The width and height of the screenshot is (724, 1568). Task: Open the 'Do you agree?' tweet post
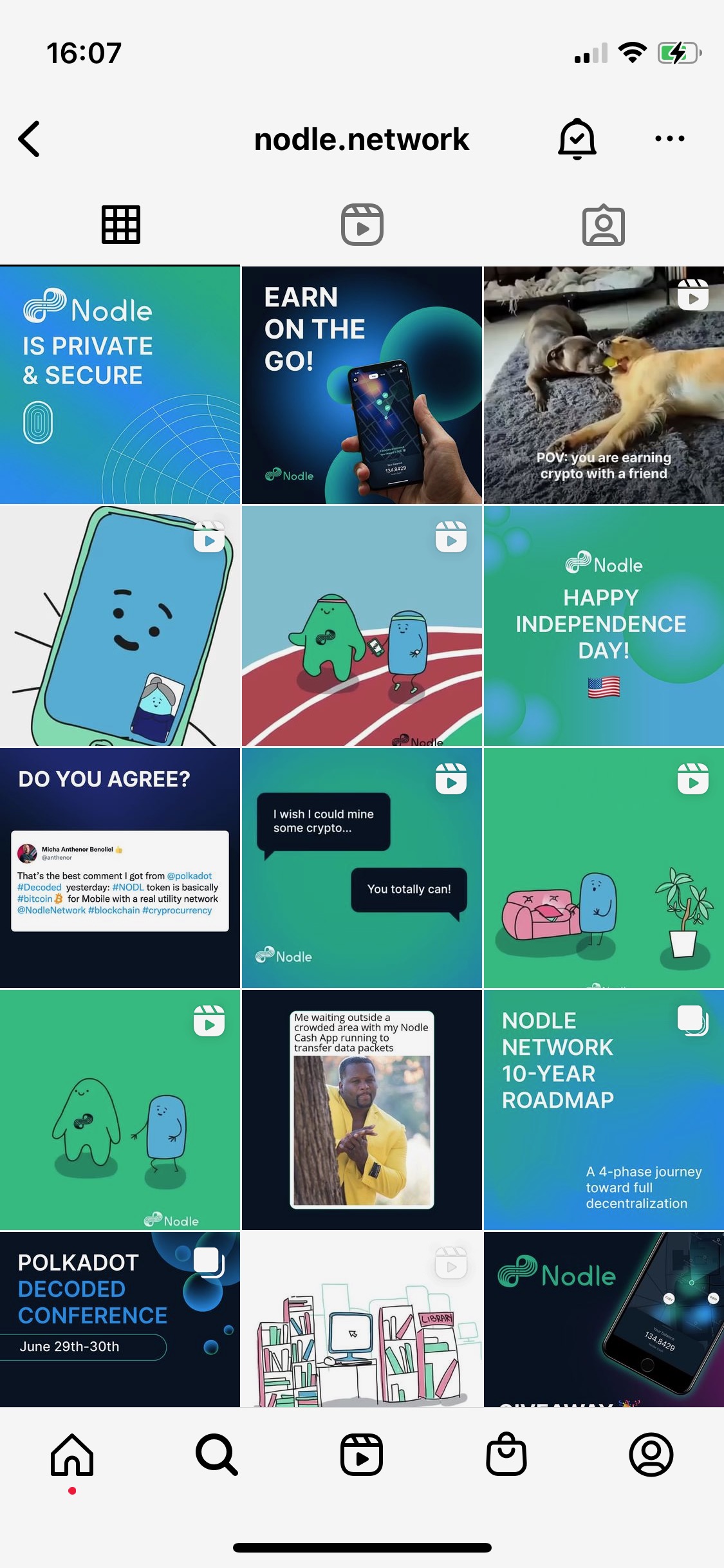point(120,868)
